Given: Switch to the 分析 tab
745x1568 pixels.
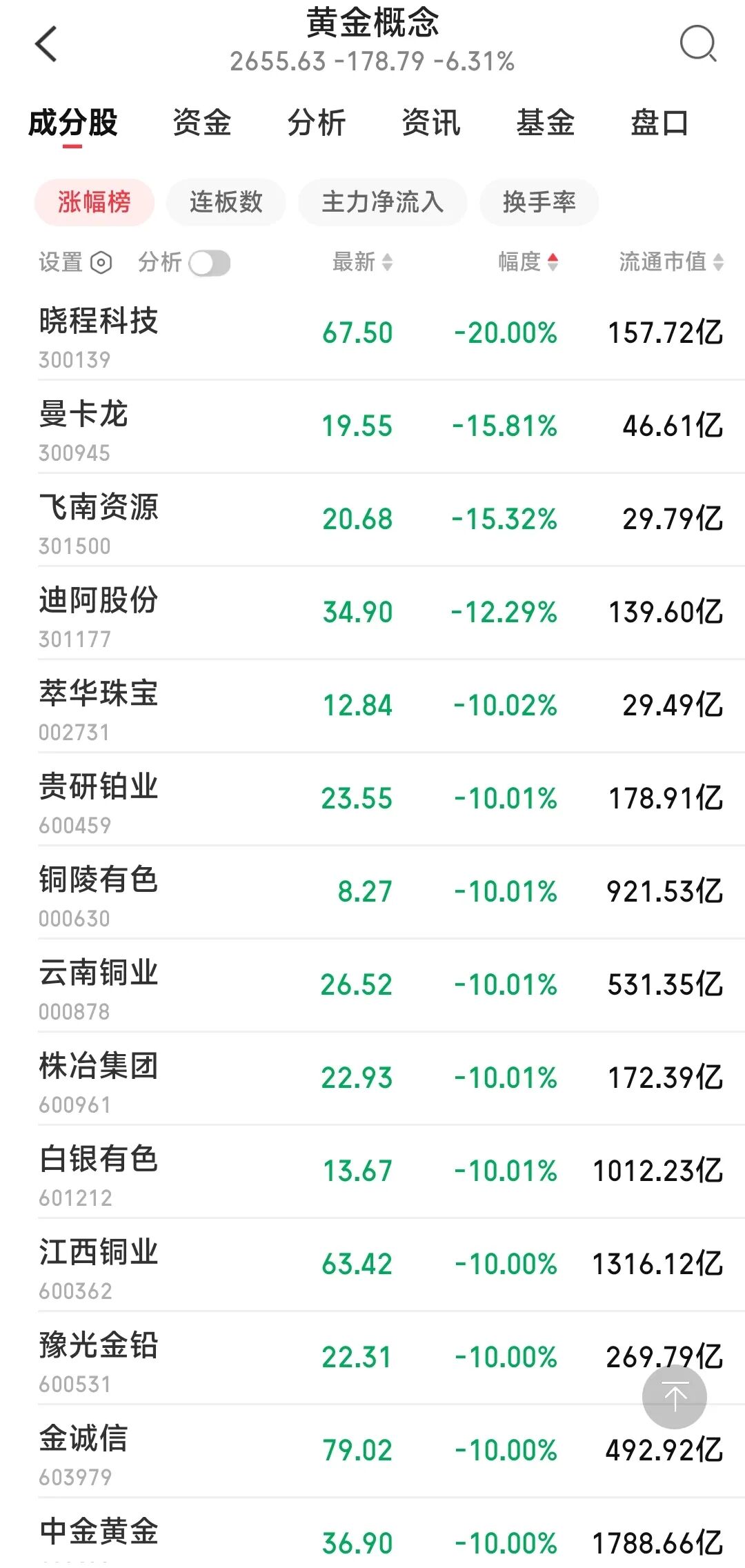Looking at the screenshot, I should 316,123.
